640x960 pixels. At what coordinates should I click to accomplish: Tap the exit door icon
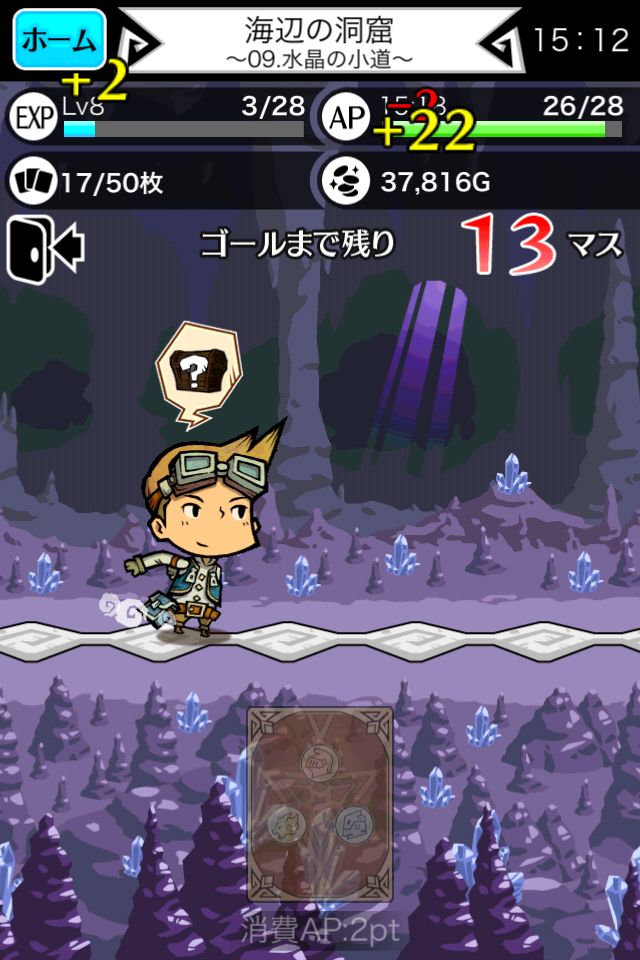pyautogui.click(x=45, y=247)
